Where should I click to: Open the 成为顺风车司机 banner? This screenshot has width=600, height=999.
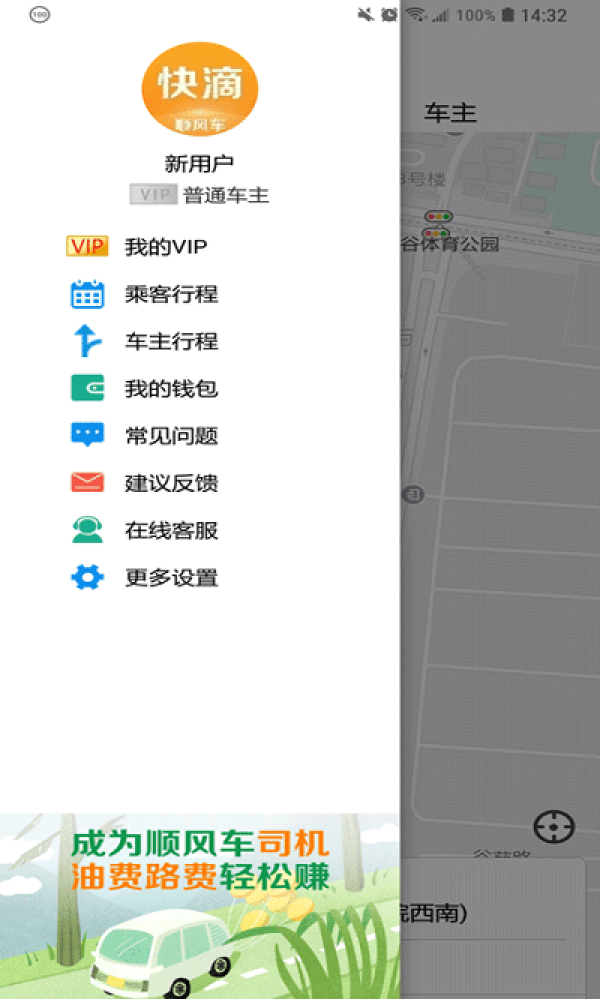pyautogui.click(x=200, y=905)
